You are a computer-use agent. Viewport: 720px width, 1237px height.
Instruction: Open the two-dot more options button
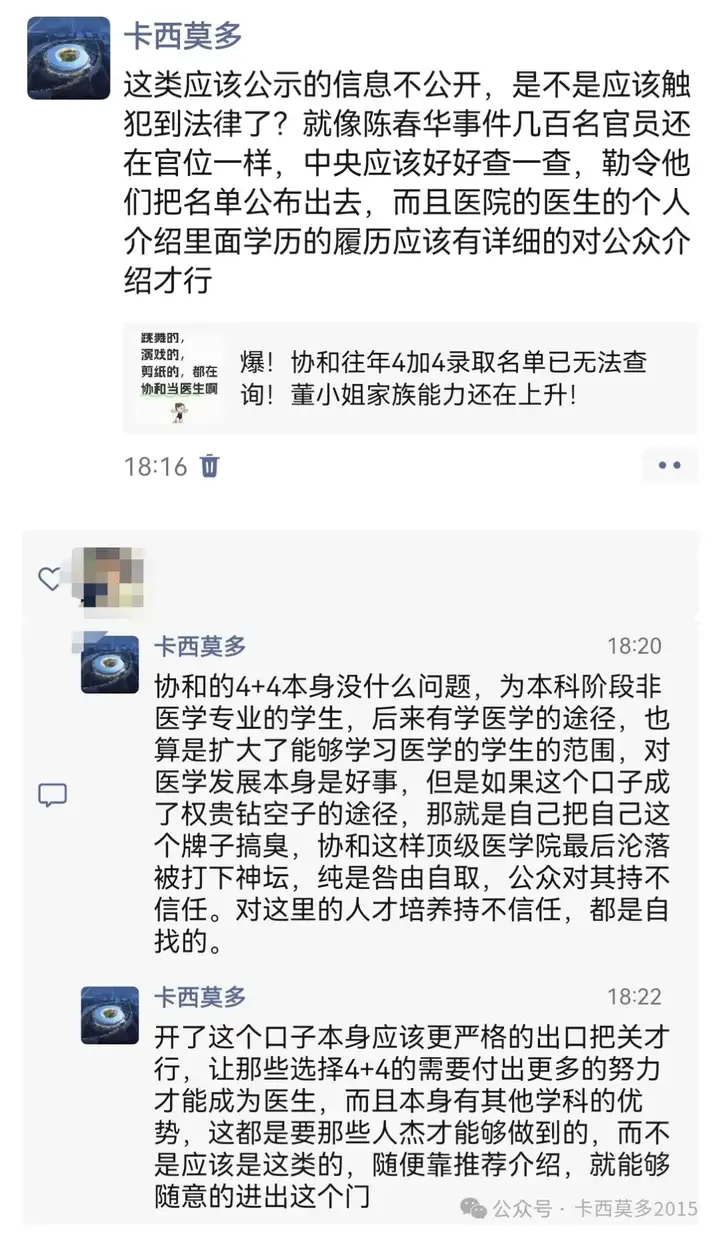[669, 465]
